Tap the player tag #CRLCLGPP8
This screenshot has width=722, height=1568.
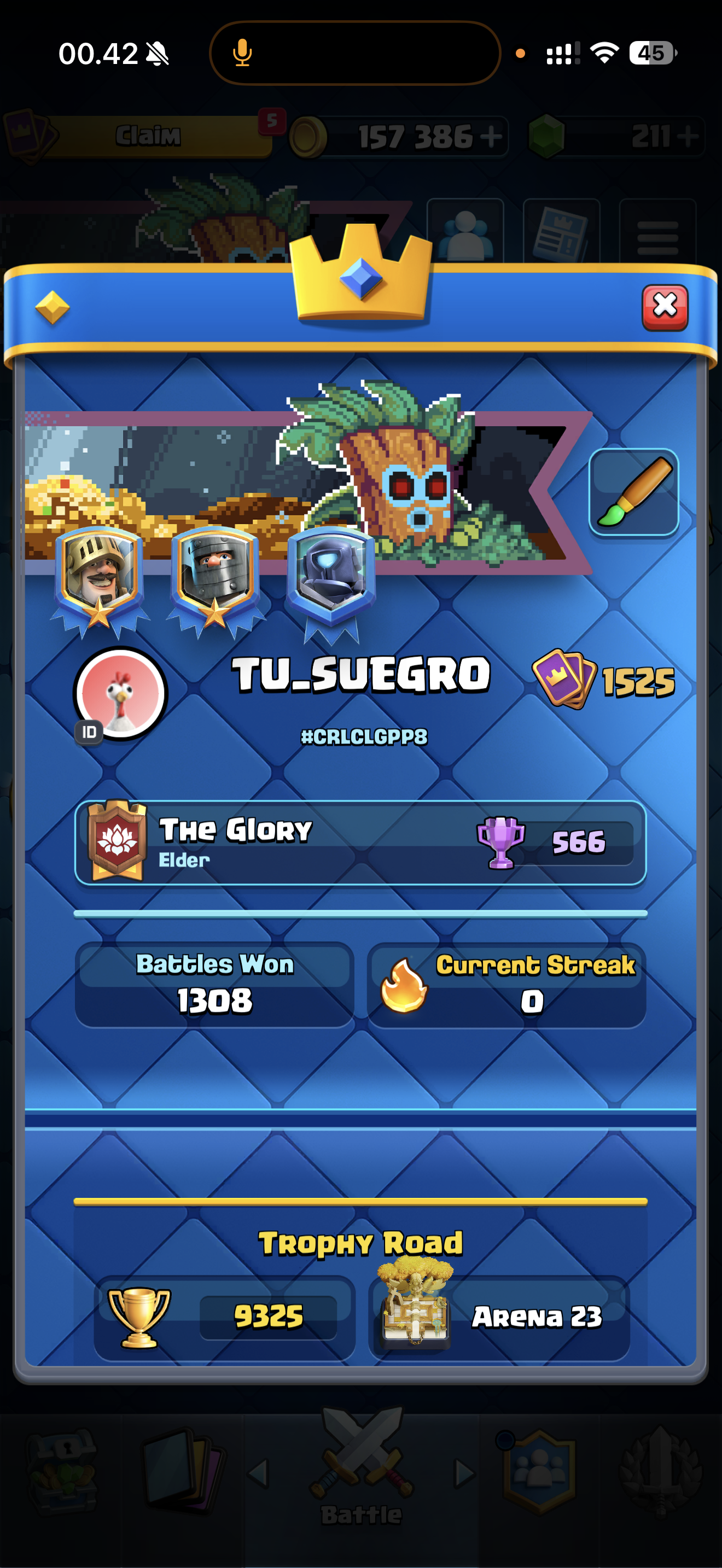point(364,736)
